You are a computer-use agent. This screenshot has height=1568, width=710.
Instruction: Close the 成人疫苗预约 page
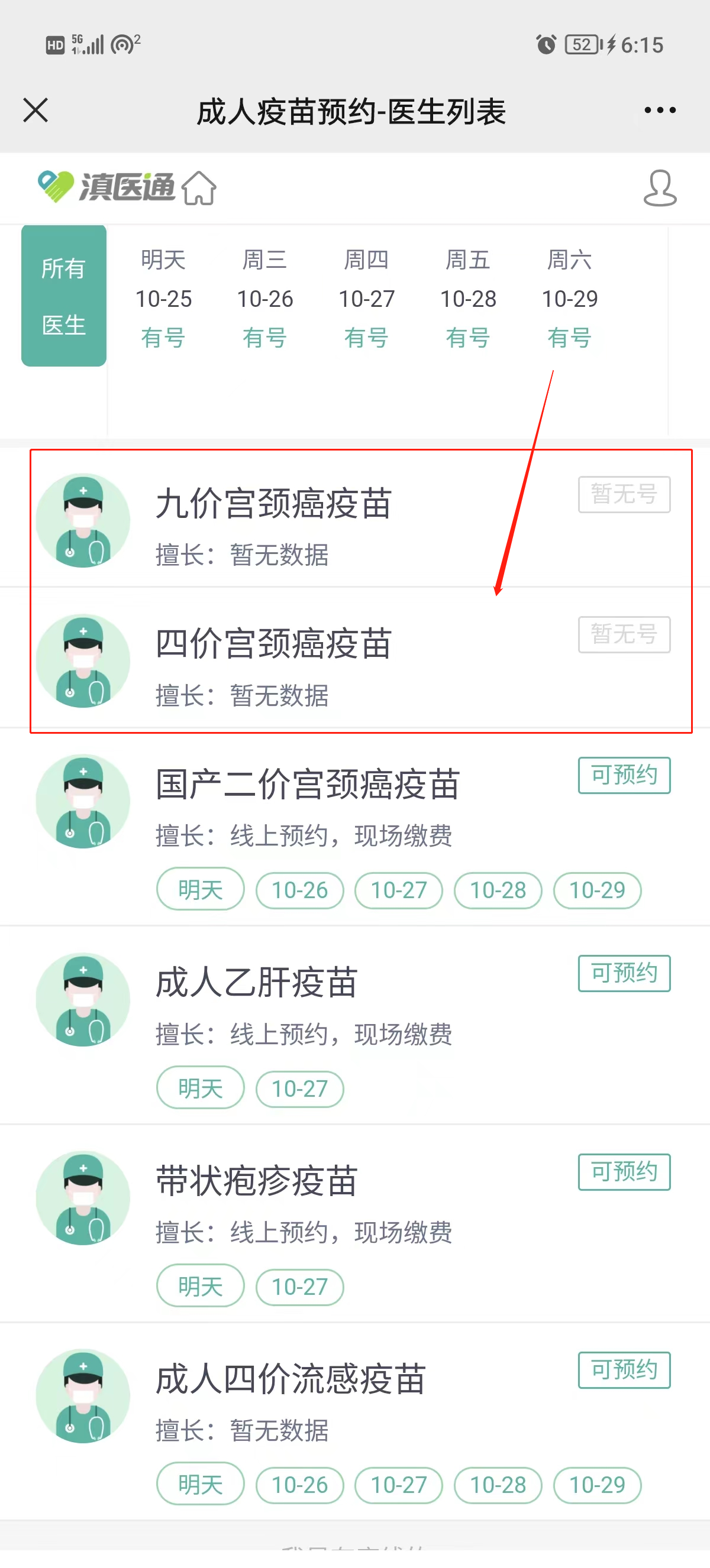35,110
